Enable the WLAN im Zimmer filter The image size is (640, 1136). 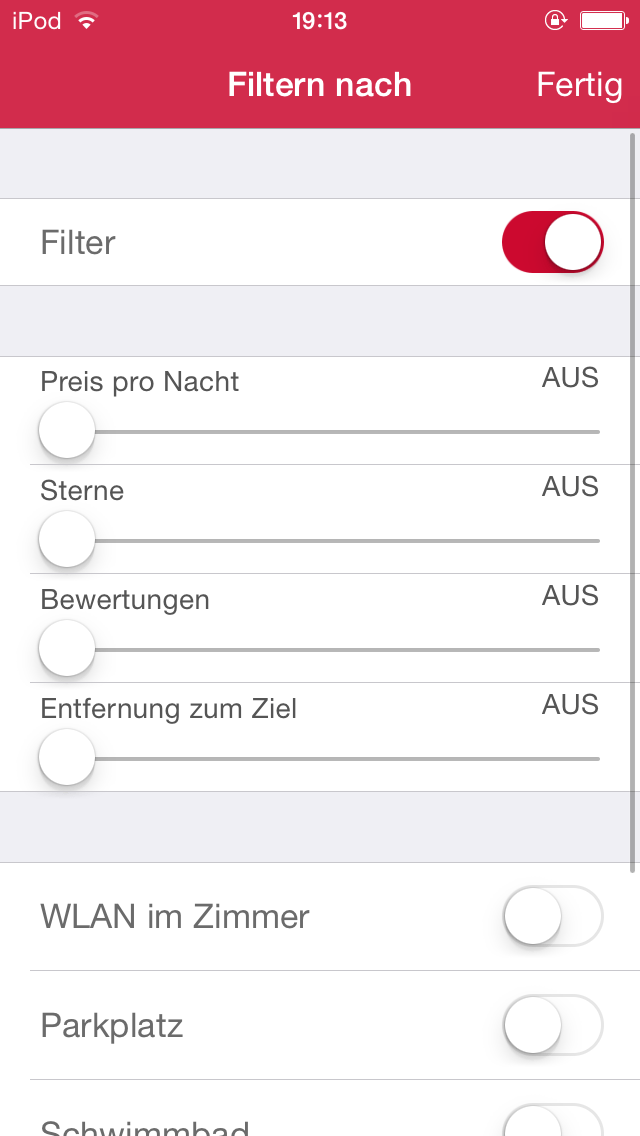[553, 916]
